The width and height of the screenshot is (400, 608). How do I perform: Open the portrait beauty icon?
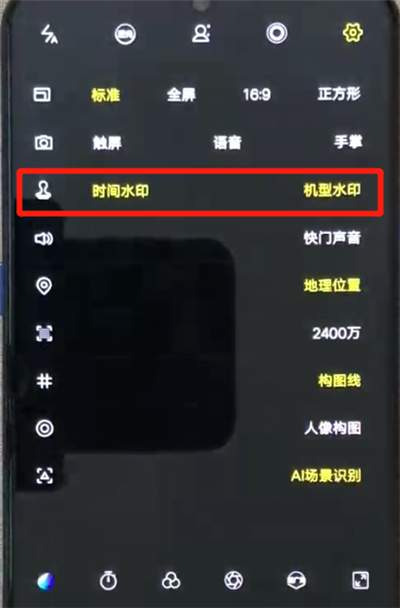[201, 33]
